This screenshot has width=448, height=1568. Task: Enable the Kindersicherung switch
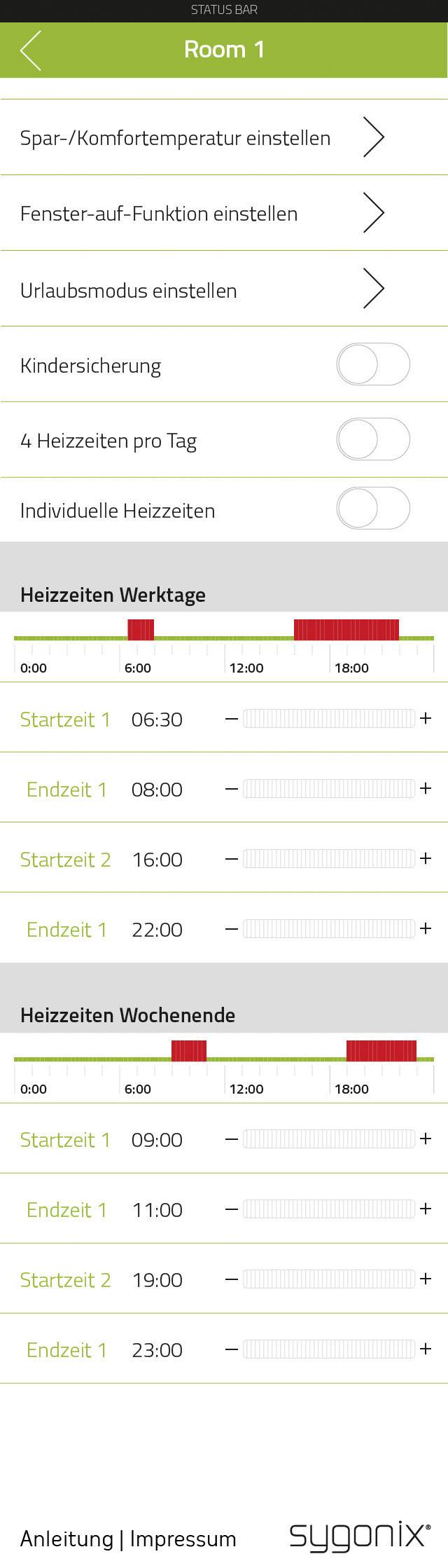click(x=372, y=364)
